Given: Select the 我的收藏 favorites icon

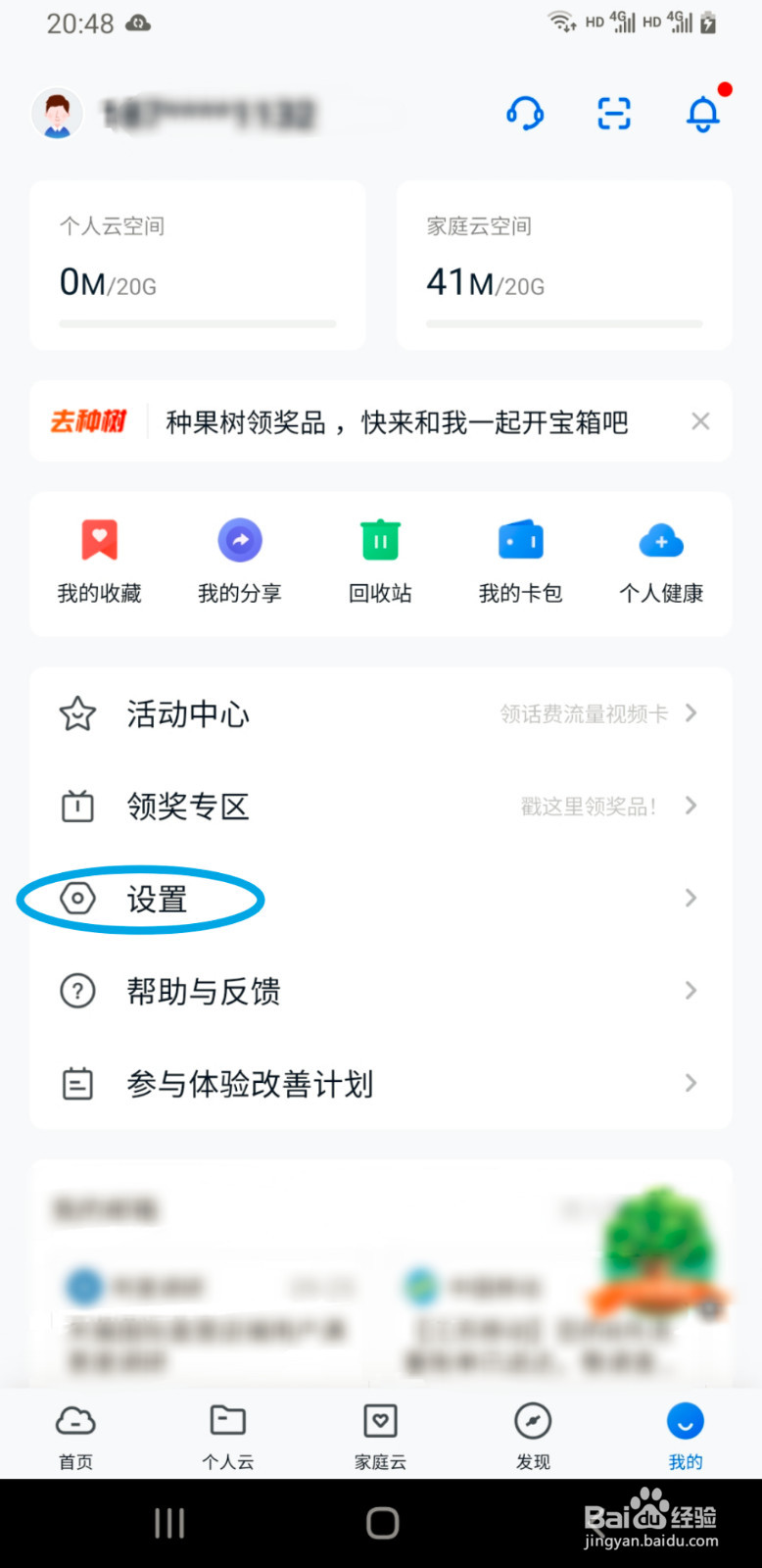Looking at the screenshot, I should pyautogui.click(x=99, y=559).
